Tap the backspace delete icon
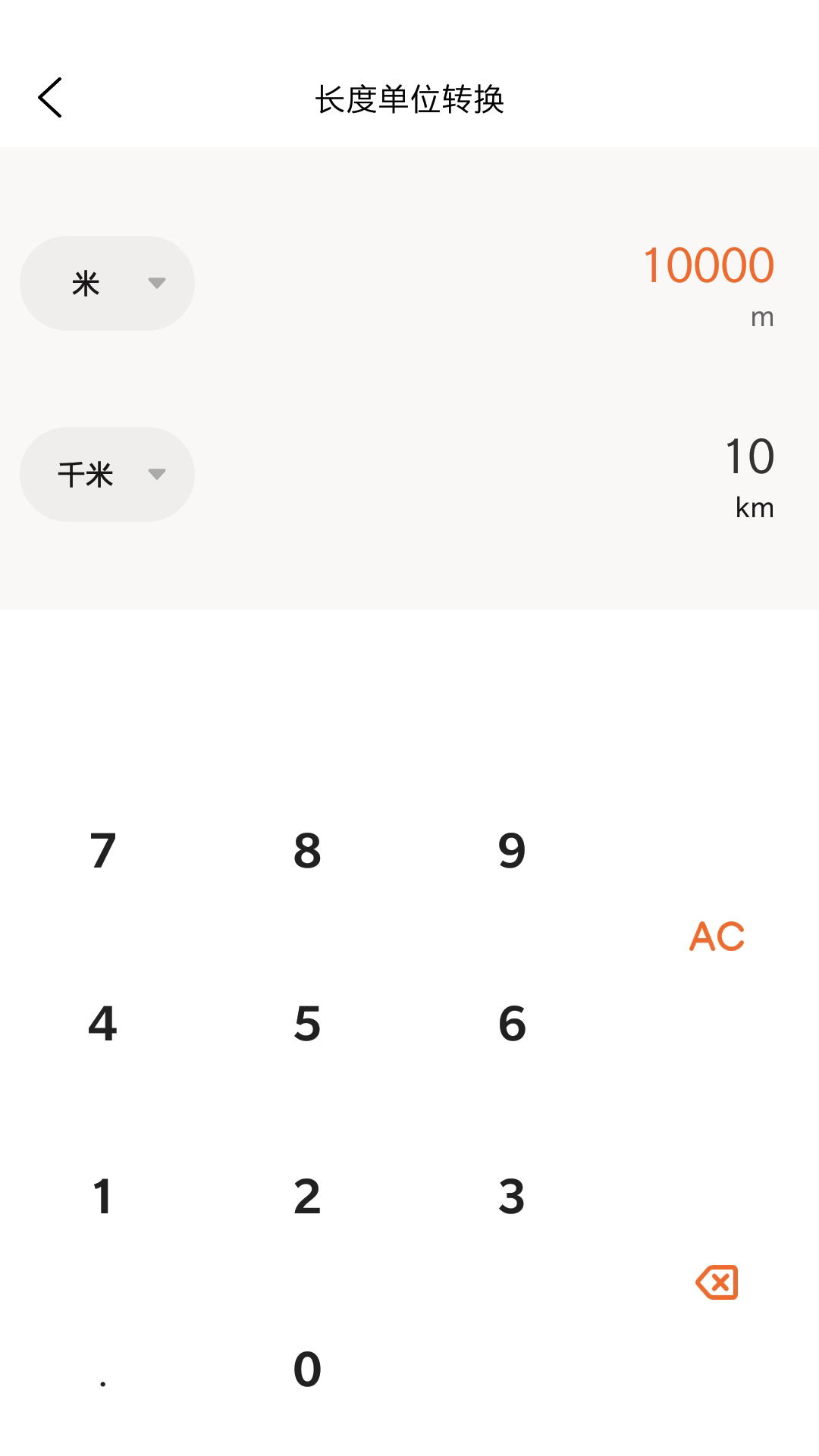This screenshot has height=1456, width=819. [x=715, y=1282]
